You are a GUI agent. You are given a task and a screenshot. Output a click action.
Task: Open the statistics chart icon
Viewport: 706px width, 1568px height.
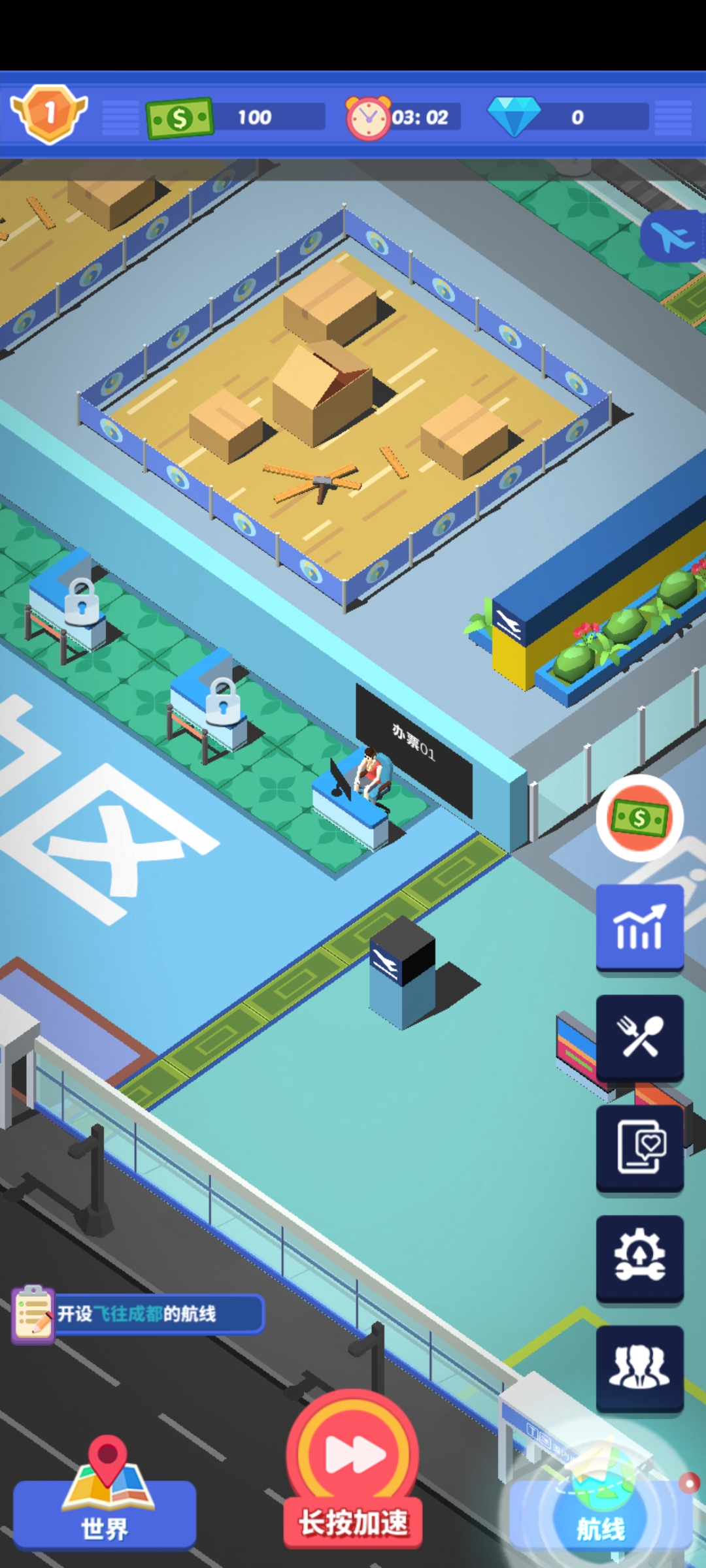tap(639, 928)
